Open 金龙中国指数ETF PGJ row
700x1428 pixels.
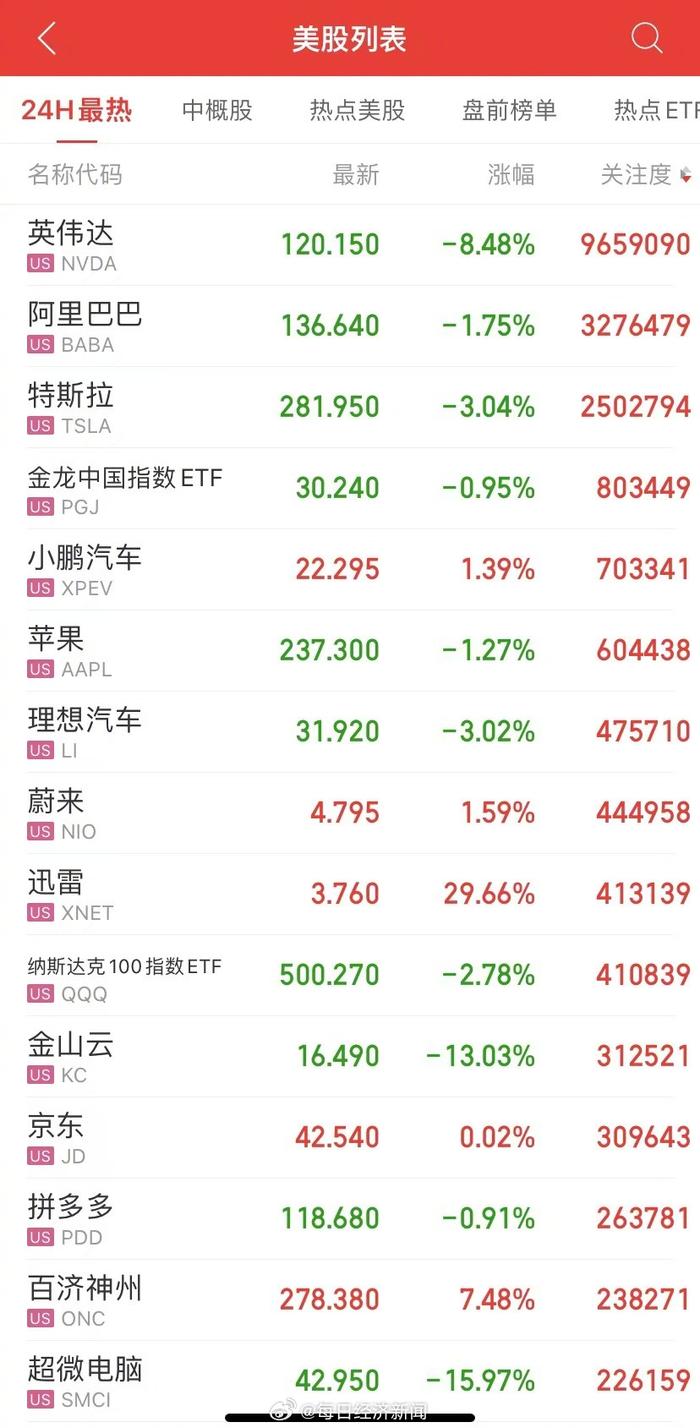pos(350,489)
